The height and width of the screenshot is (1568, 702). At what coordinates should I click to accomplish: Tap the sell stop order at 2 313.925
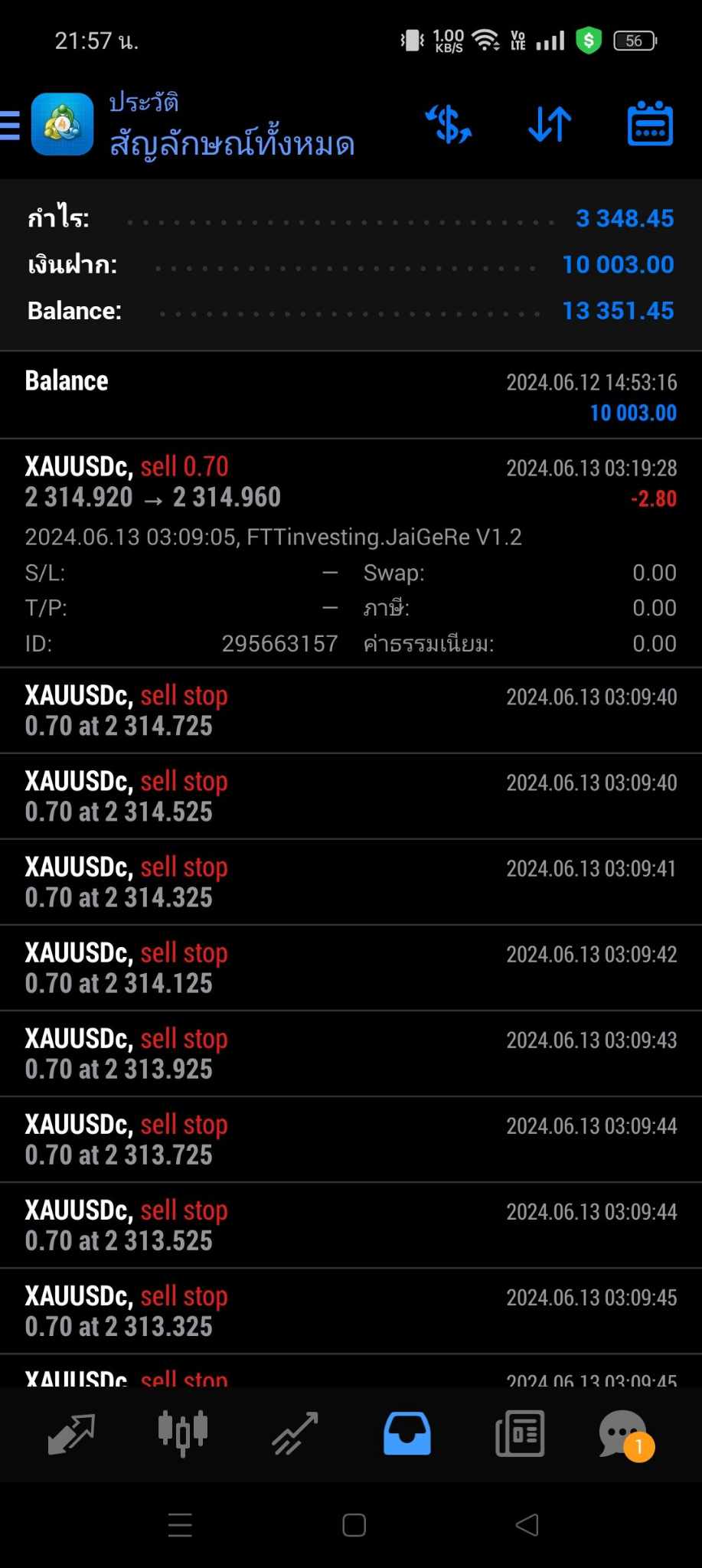351,1053
